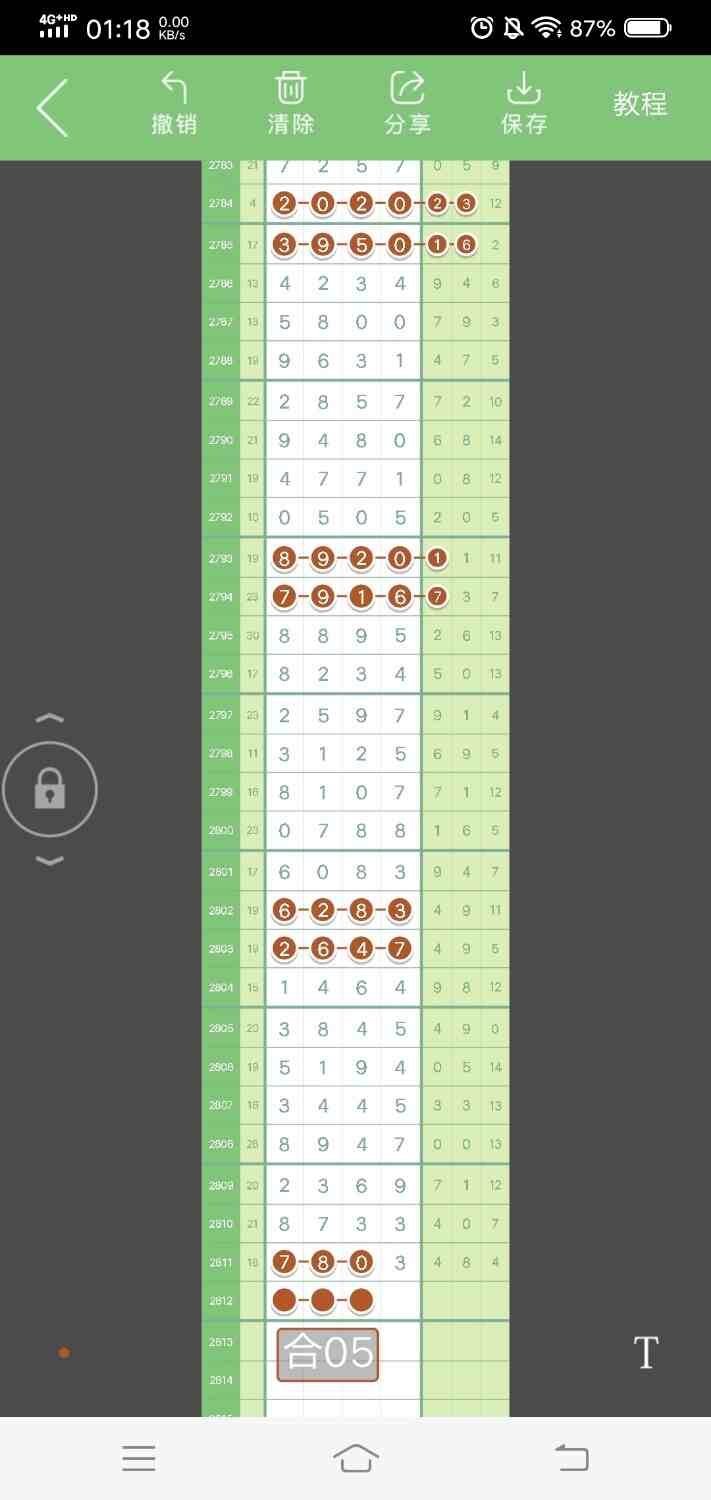This screenshot has width=711, height=1500.
Task: Select the orange dot marker tool
Action: pos(64,1353)
